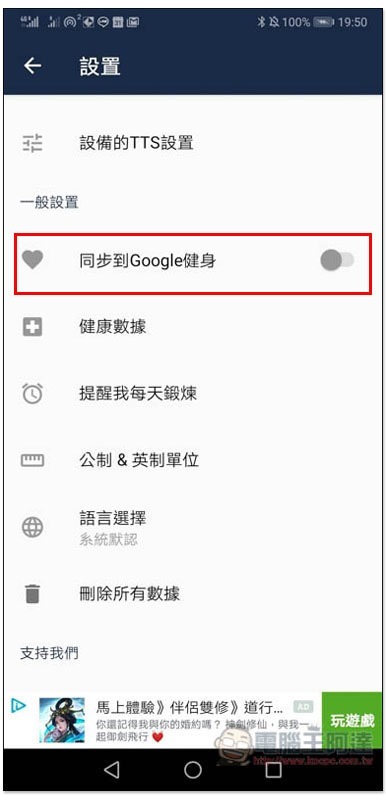Tap the system home button
Viewport: 386px width, 800px height.
click(193, 769)
